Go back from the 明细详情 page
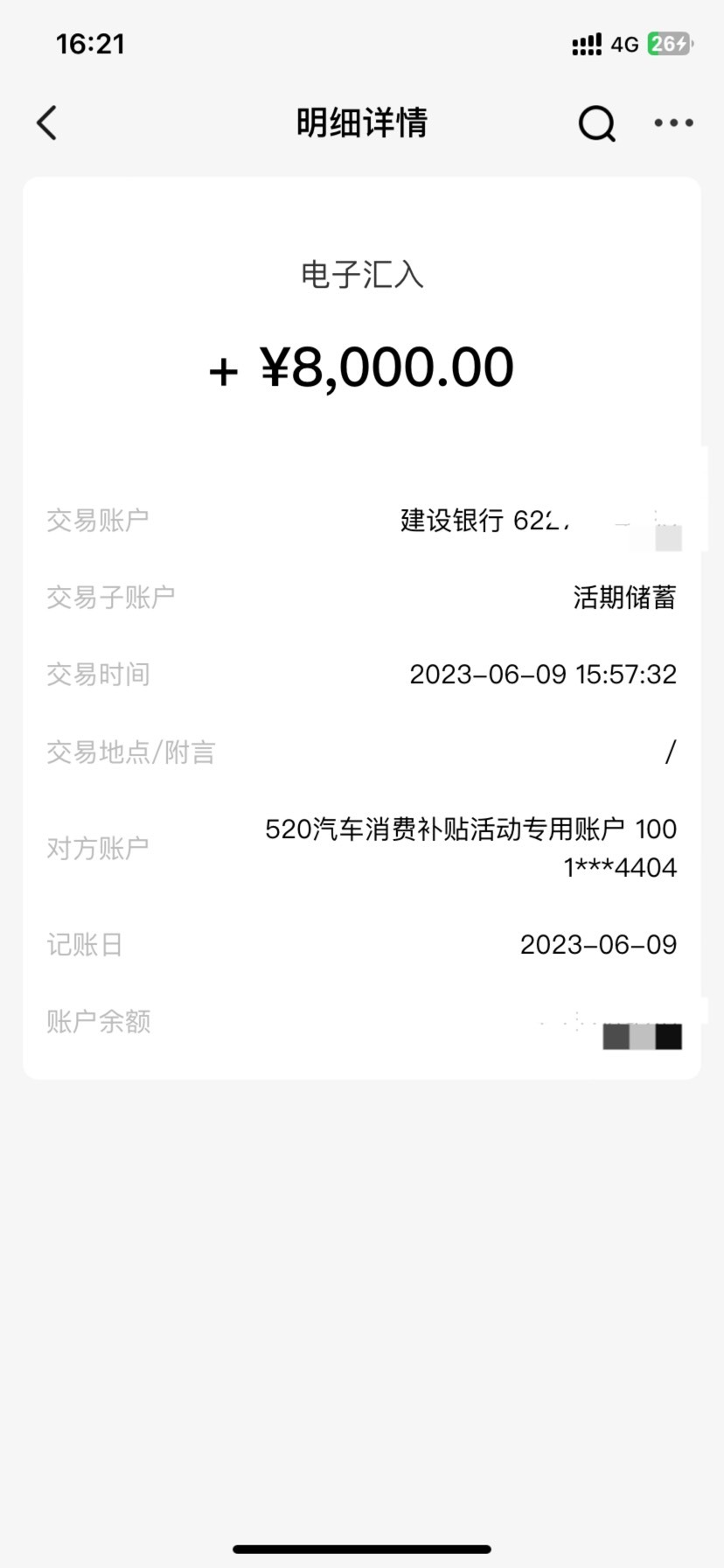The image size is (724, 1568). pyautogui.click(x=47, y=122)
